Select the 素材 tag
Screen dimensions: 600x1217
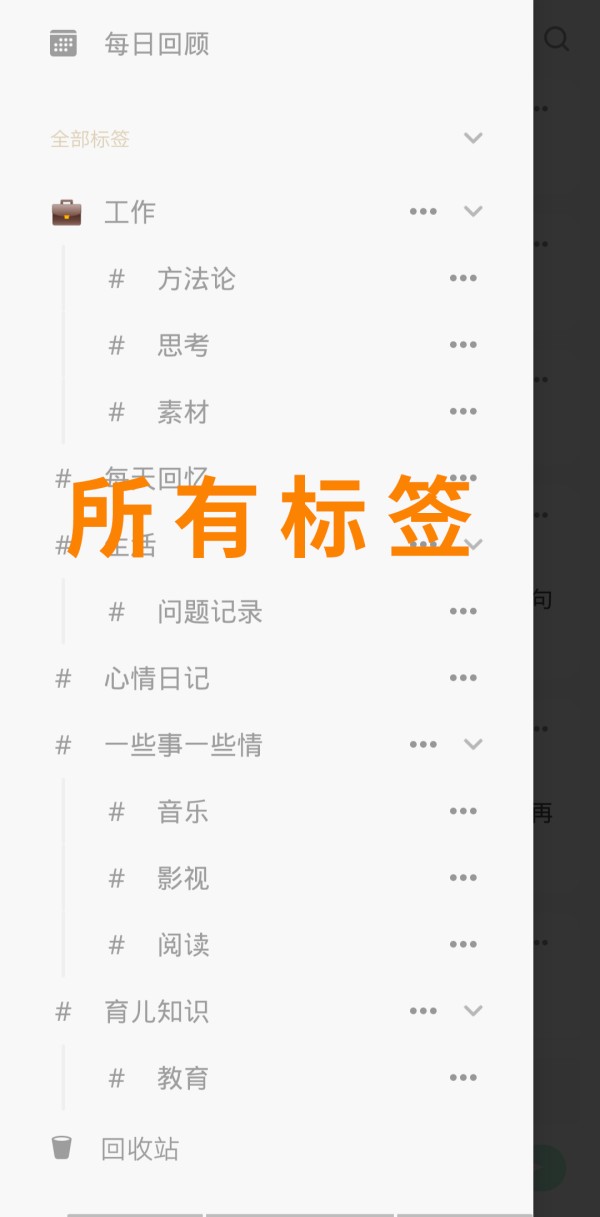(x=183, y=412)
